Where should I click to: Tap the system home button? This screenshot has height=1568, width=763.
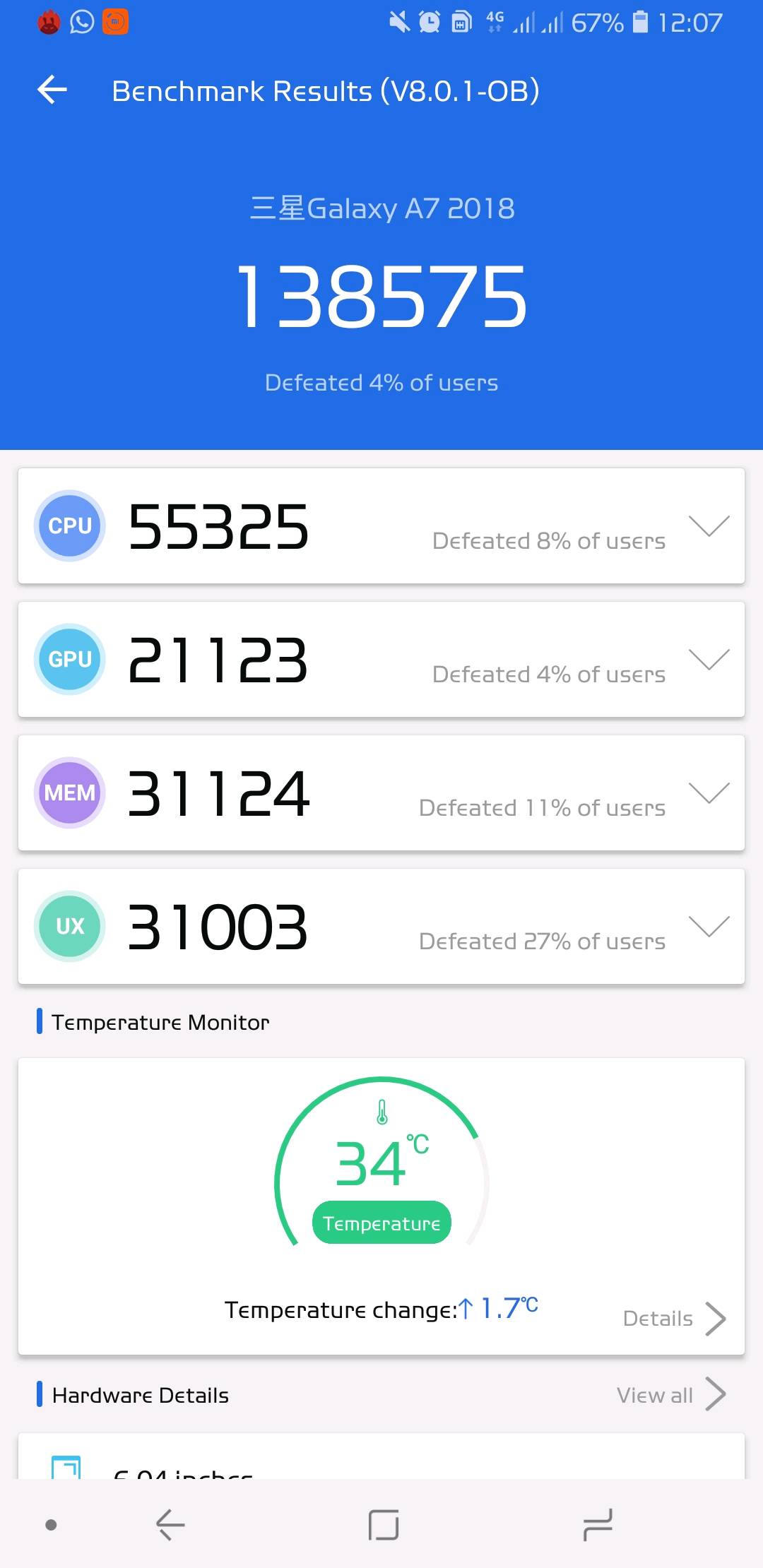coord(383,1525)
